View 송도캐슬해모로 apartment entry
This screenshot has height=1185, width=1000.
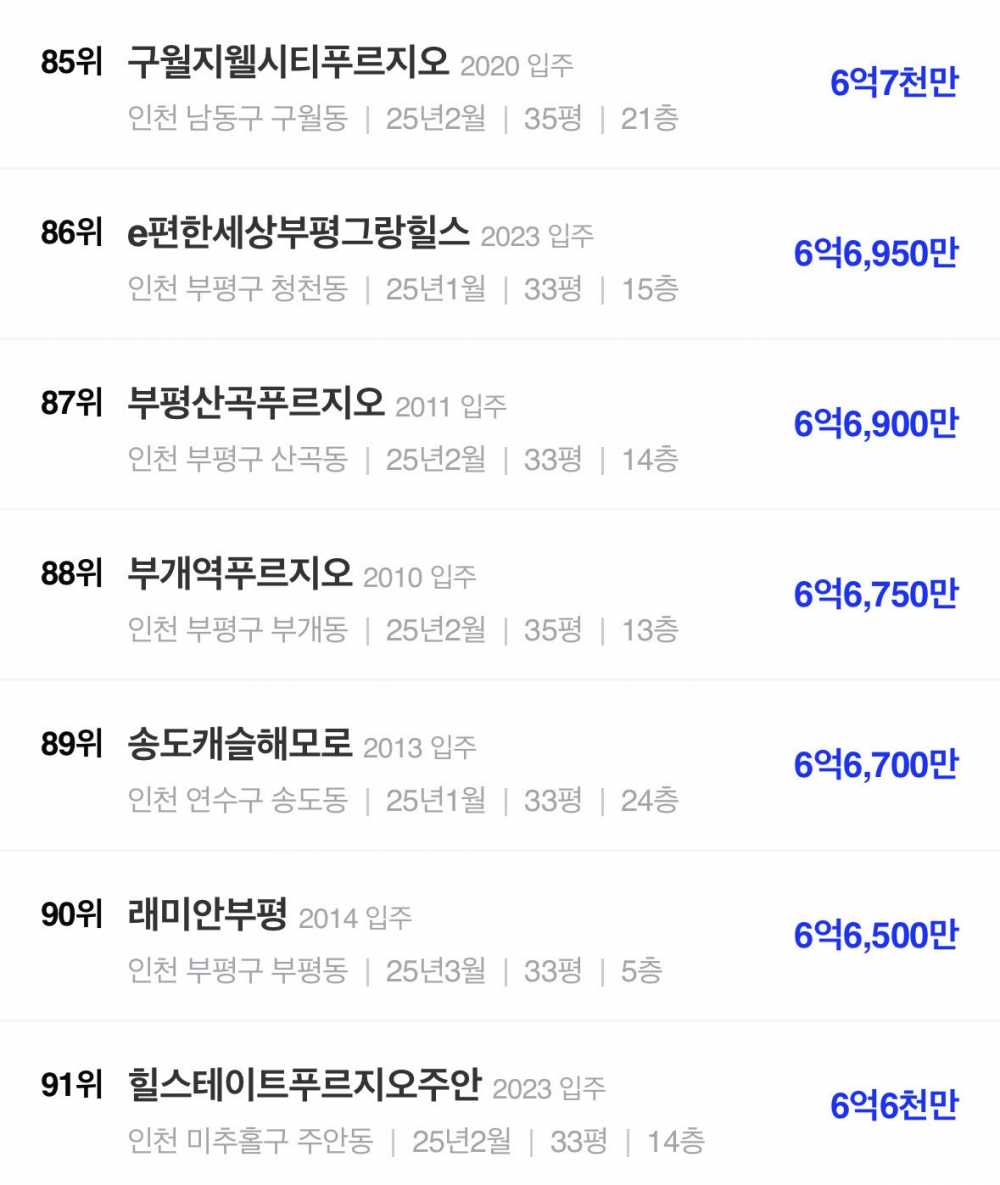[241, 745]
